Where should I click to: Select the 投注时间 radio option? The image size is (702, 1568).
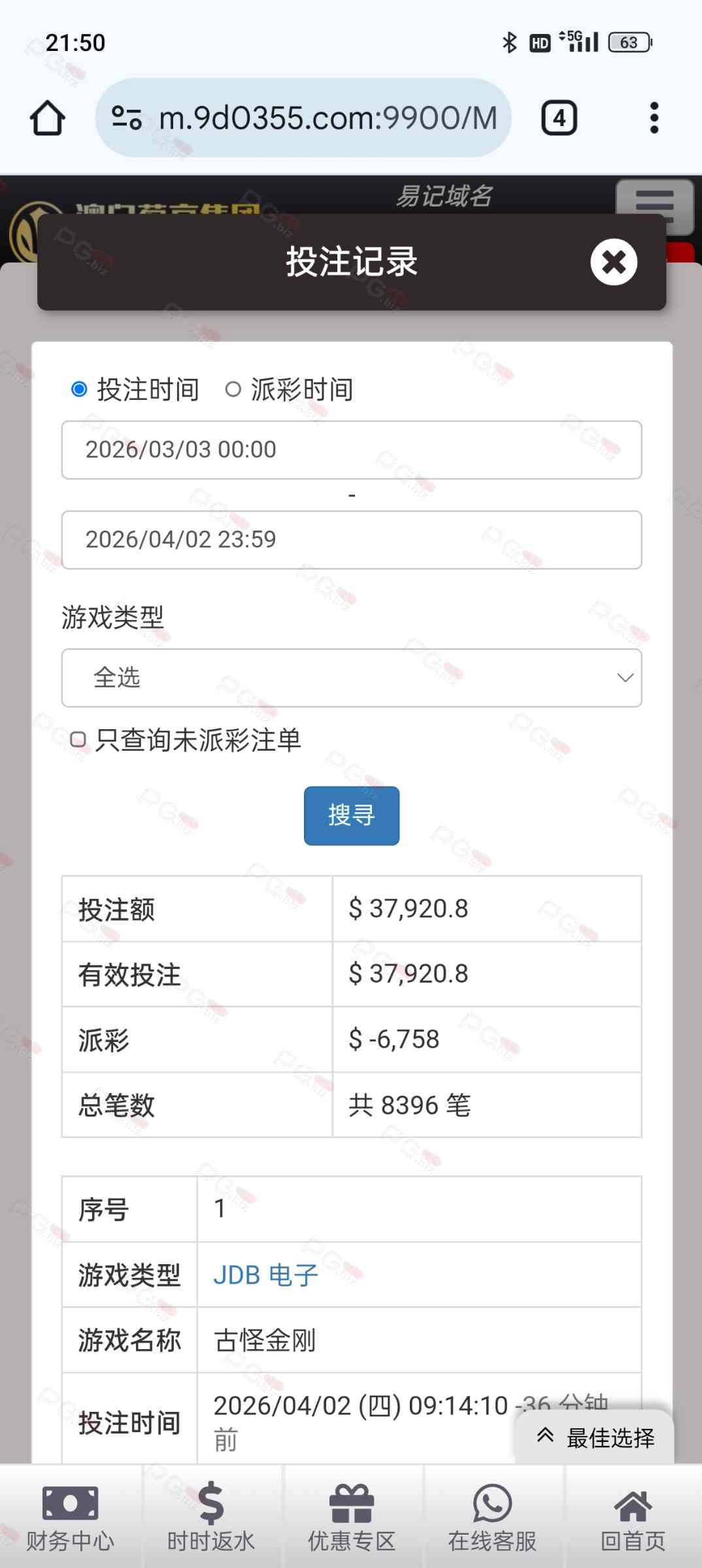(79, 389)
